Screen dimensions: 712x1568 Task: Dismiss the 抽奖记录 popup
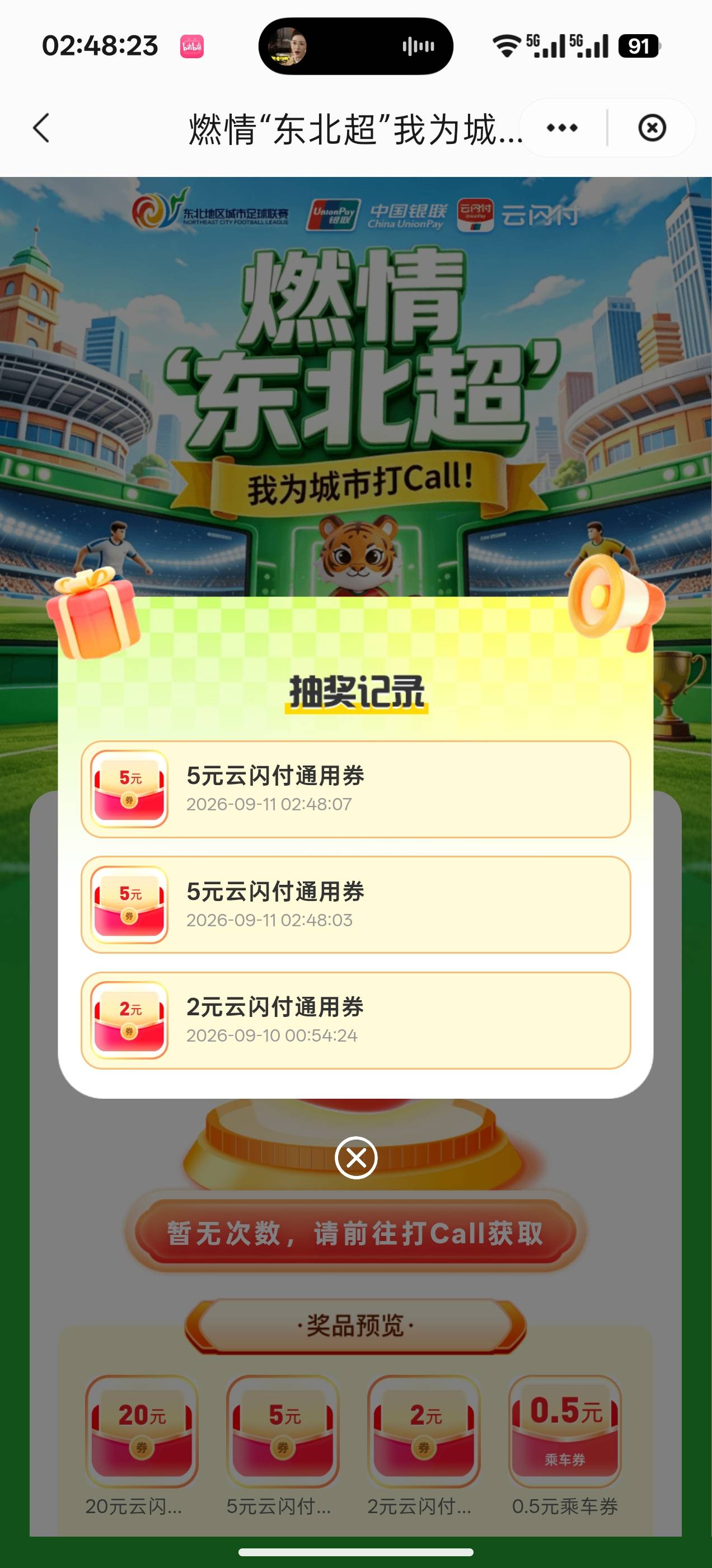356,1157
